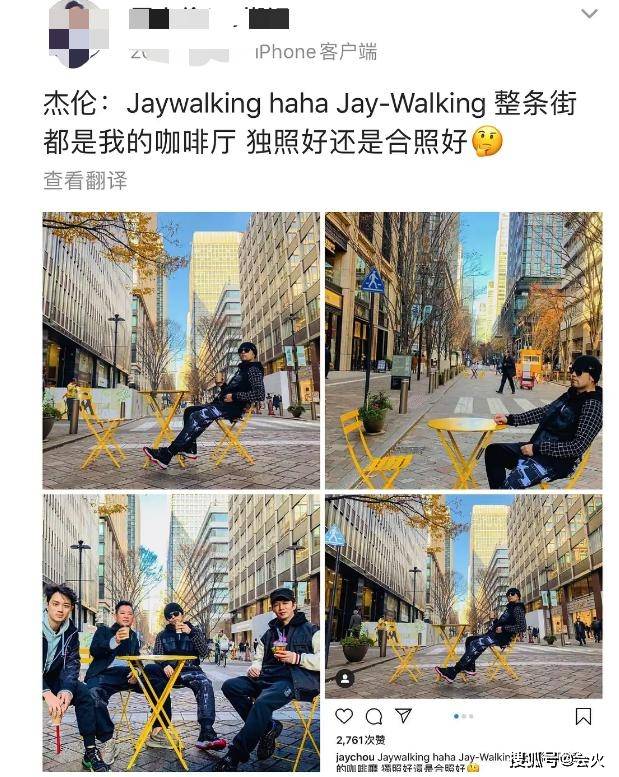Tap 查看翻译 to translate the post
This screenshot has height=777, width=619.
85,181
